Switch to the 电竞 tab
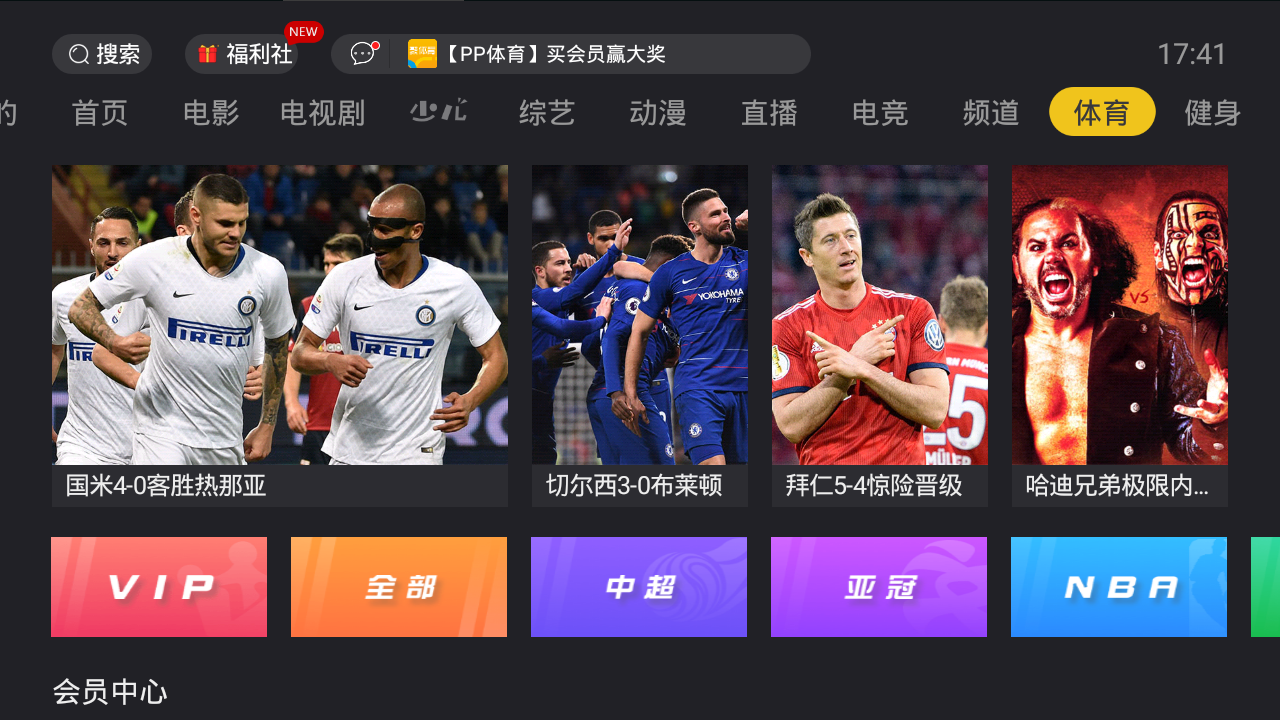1280x720 pixels. point(880,113)
